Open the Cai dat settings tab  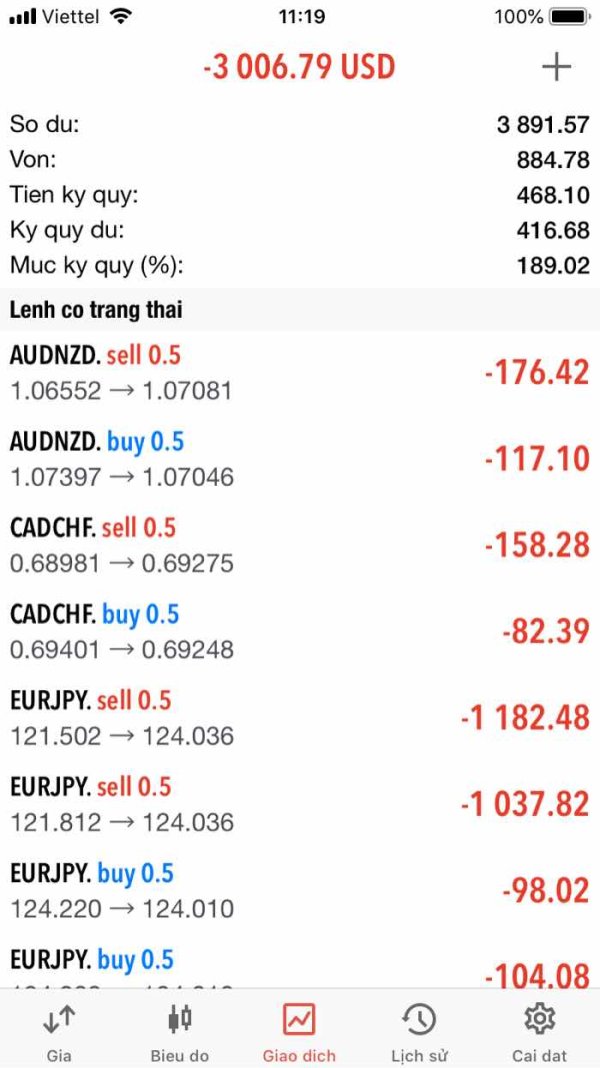[x=539, y=1031]
